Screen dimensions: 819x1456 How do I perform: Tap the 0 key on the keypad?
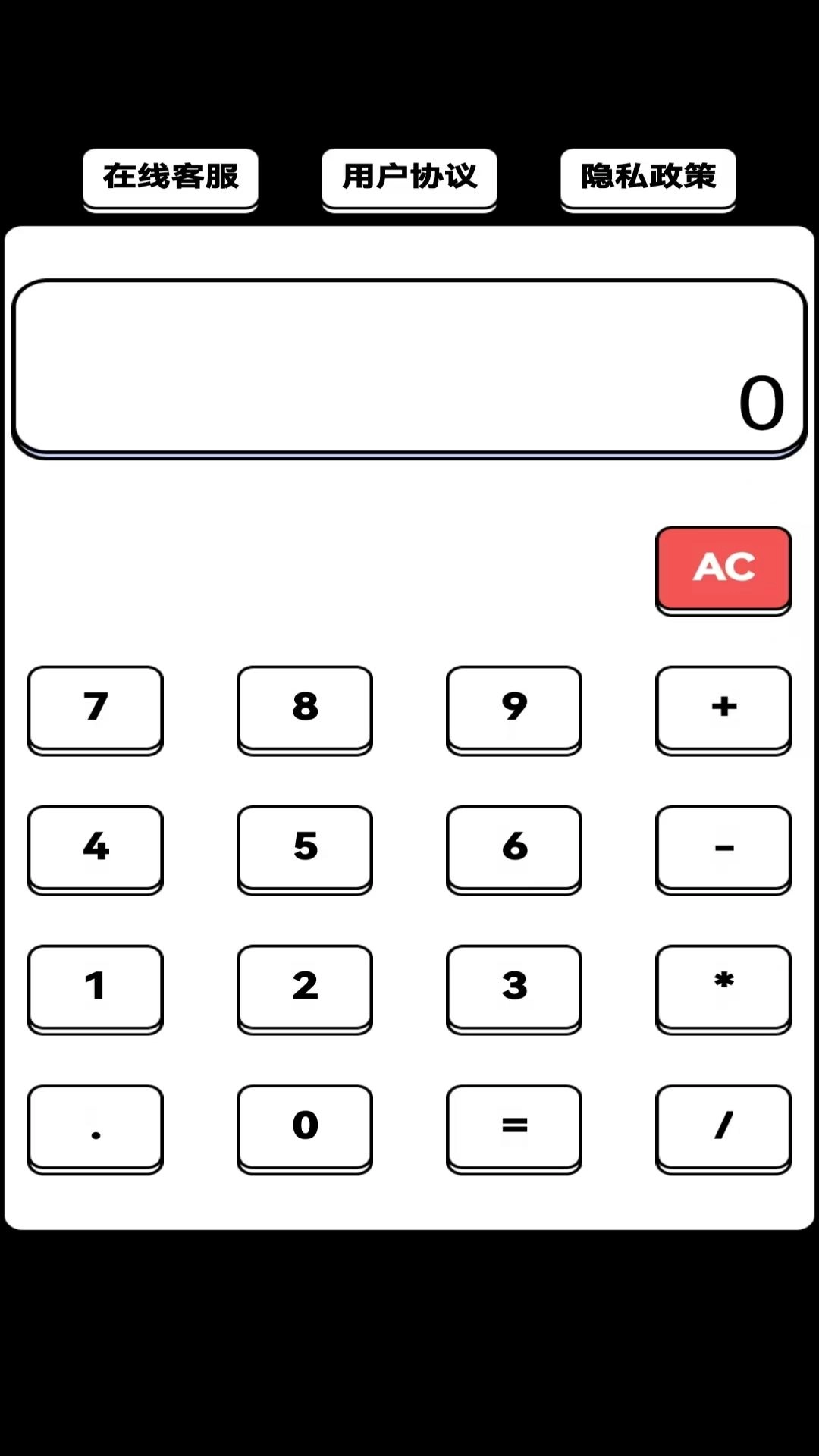(x=305, y=1125)
